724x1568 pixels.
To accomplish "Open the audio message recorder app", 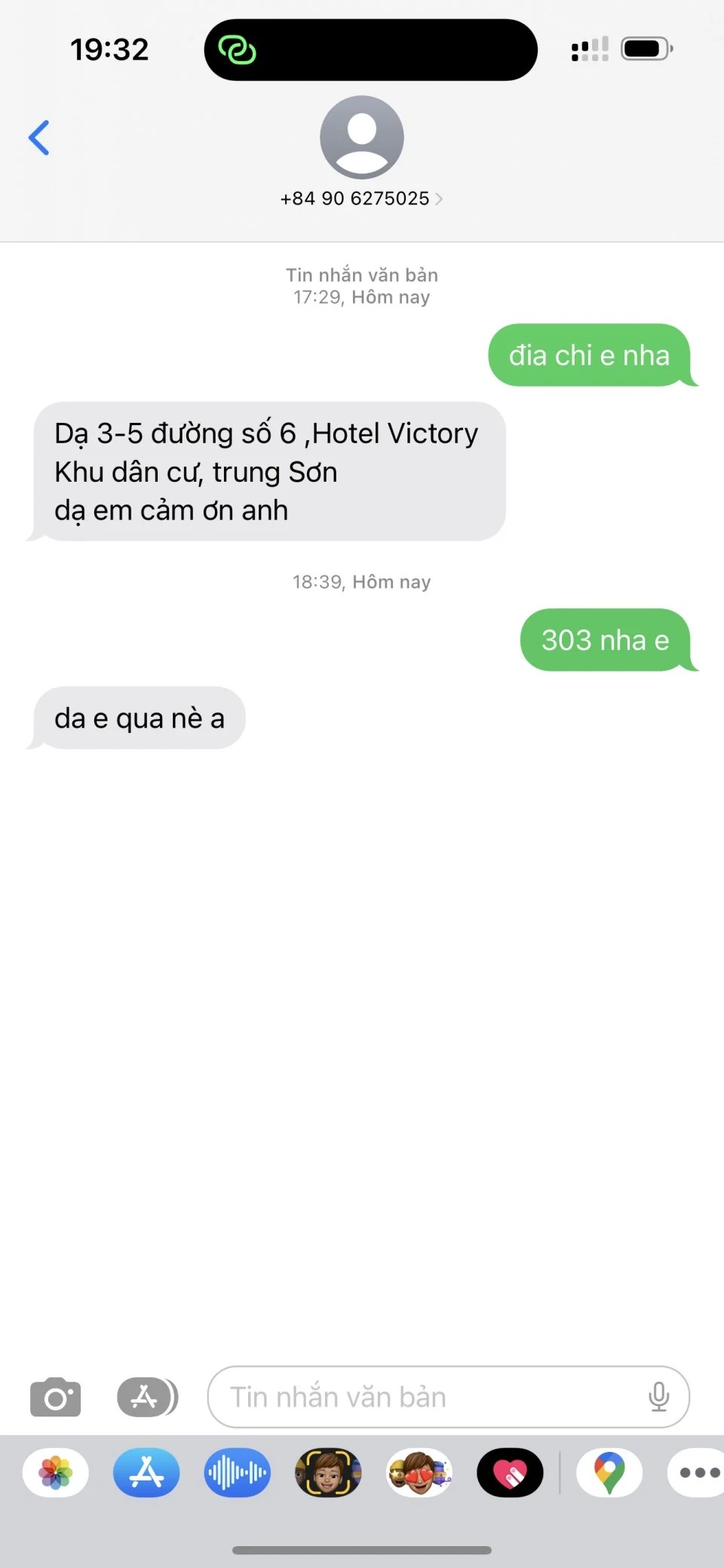I will pyautogui.click(x=237, y=1472).
